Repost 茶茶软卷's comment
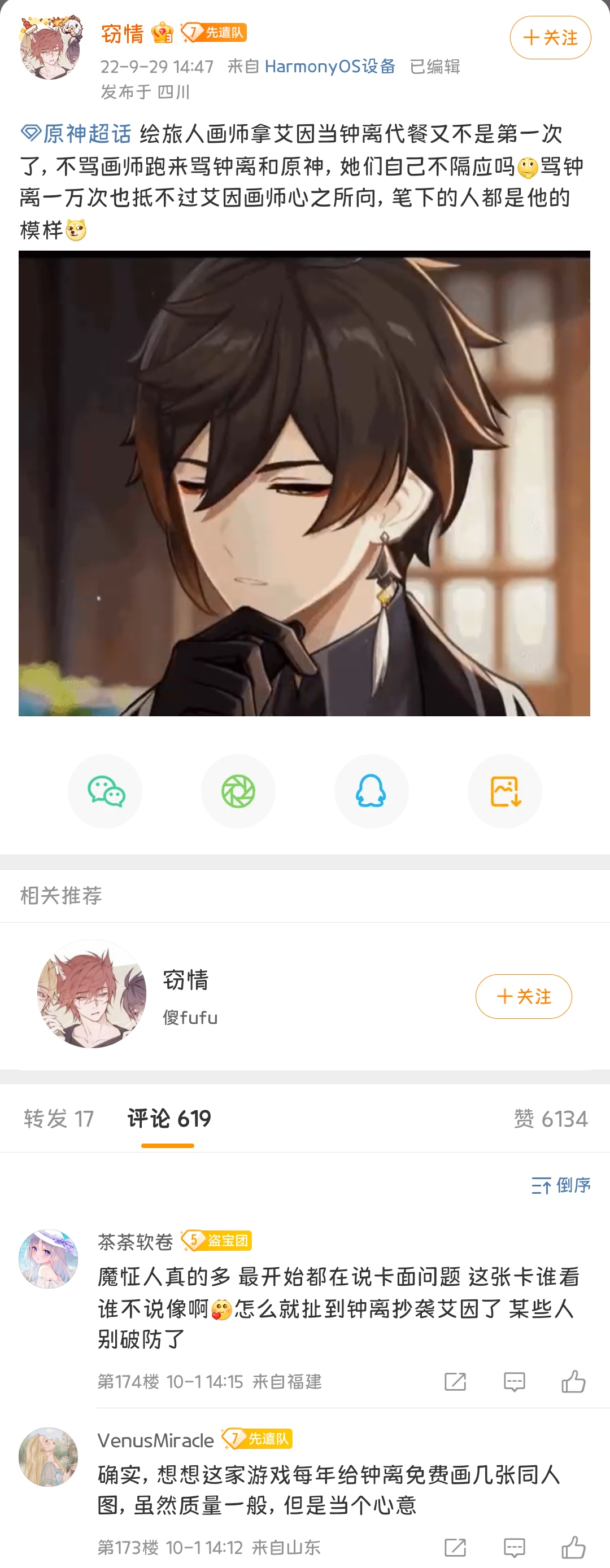610x1568 pixels. click(455, 1381)
